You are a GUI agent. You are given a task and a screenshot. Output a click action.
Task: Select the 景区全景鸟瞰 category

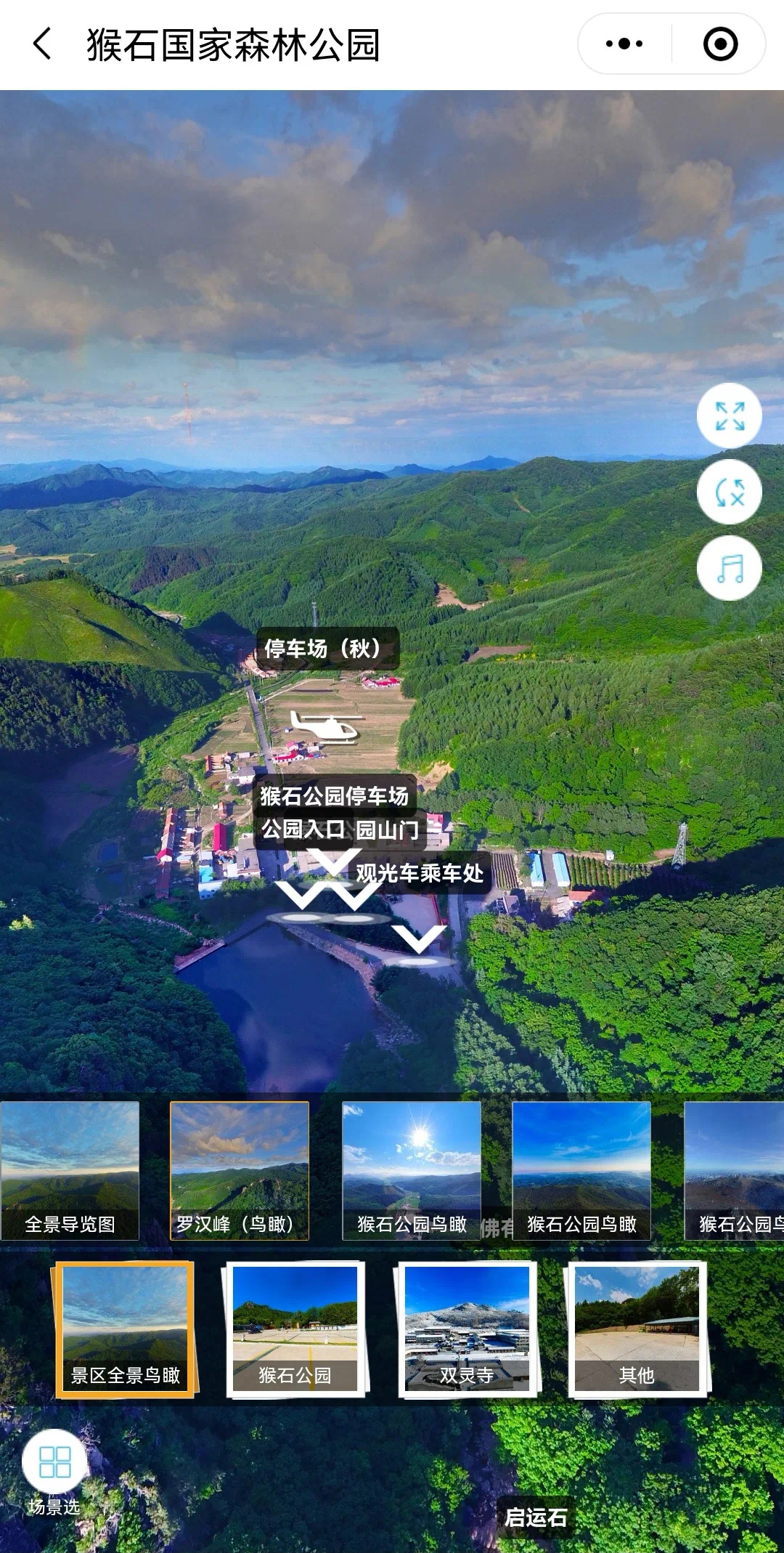125,1329
